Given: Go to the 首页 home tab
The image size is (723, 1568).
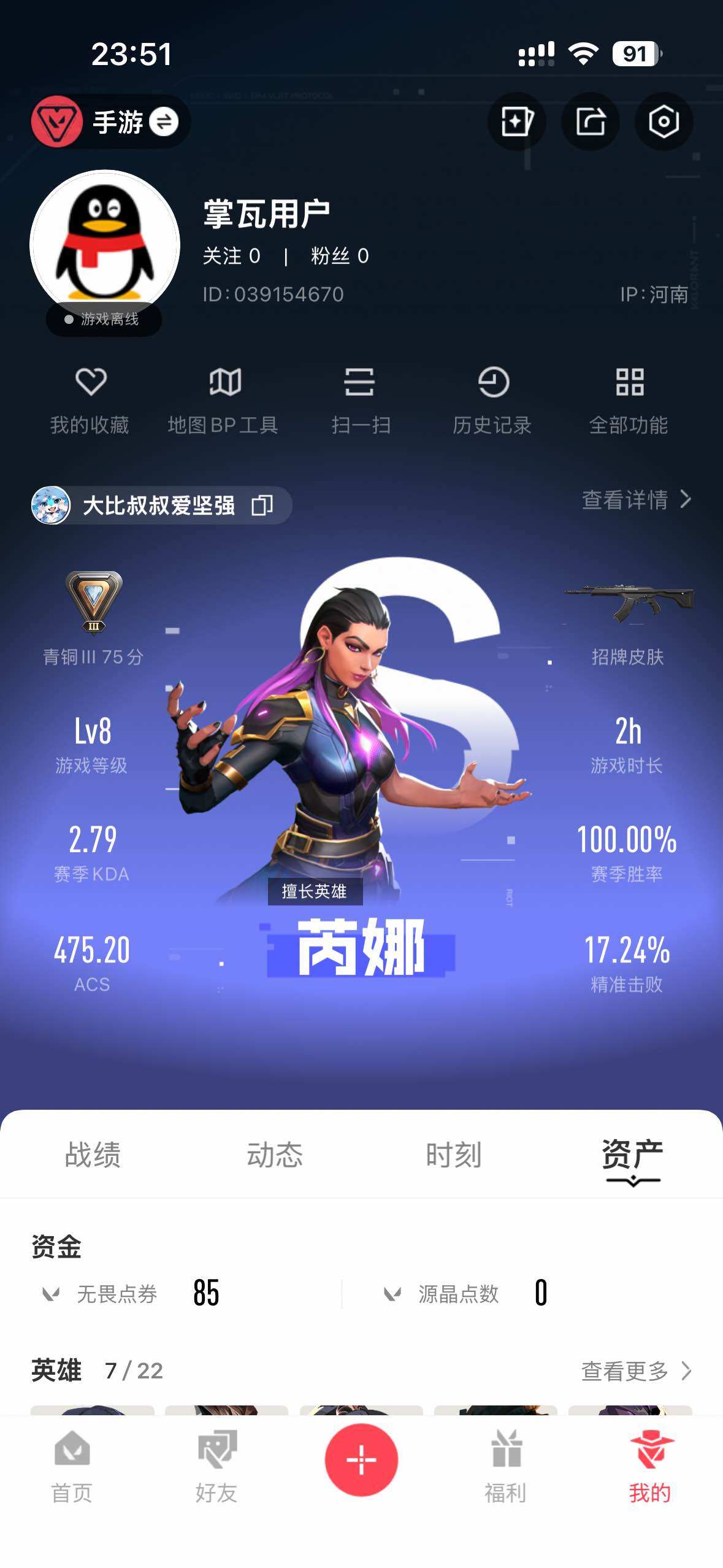Looking at the screenshot, I should coord(72,1466).
